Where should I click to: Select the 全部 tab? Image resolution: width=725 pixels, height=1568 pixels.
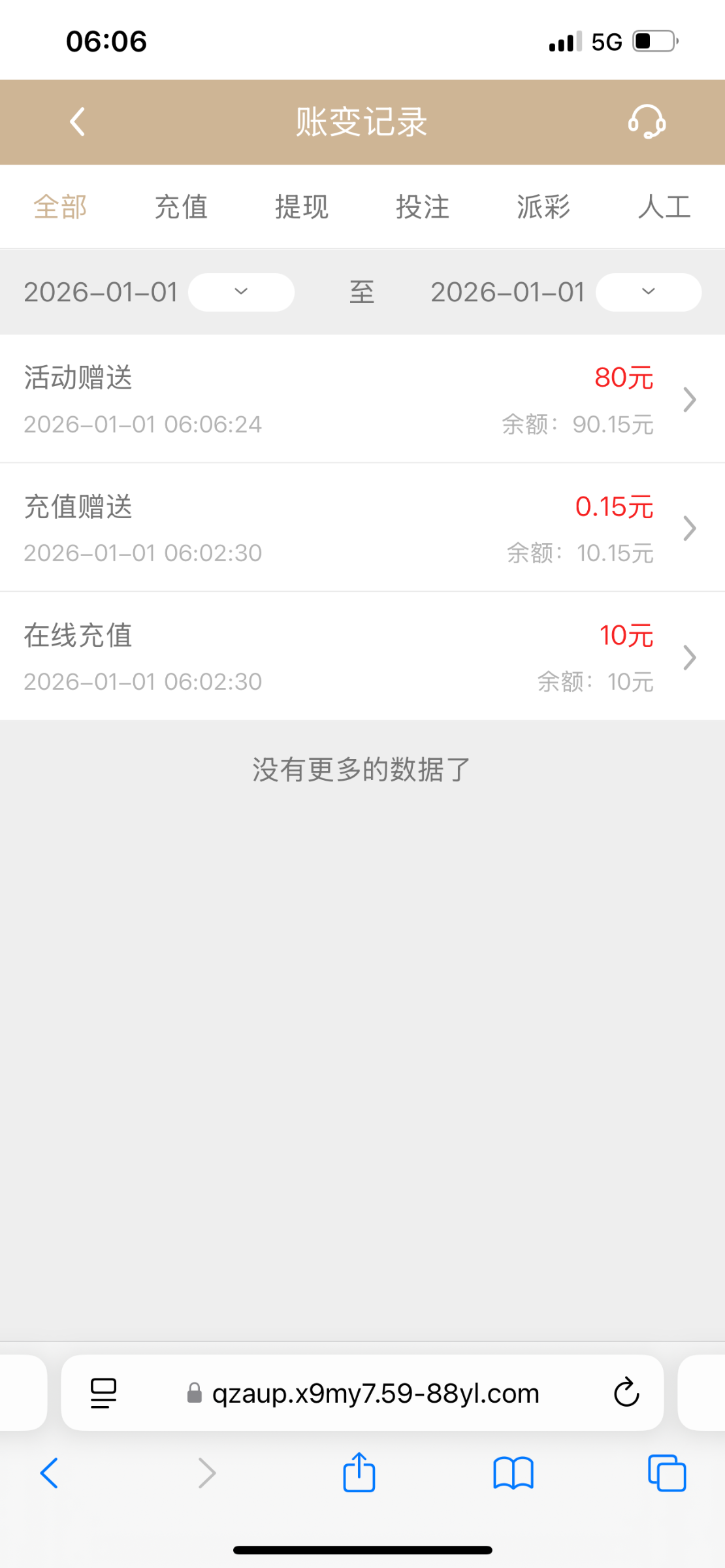click(x=60, y=207)
